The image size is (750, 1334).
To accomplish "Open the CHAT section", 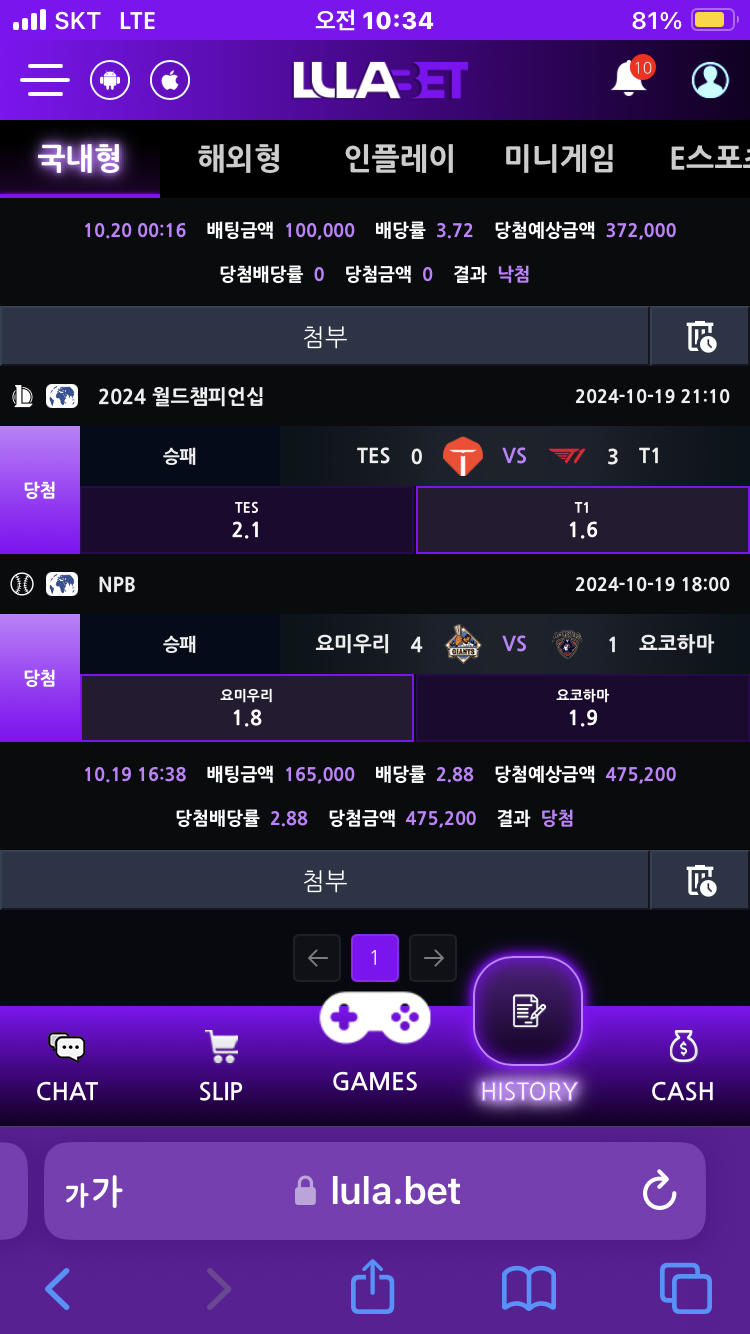I will 67,1068.
